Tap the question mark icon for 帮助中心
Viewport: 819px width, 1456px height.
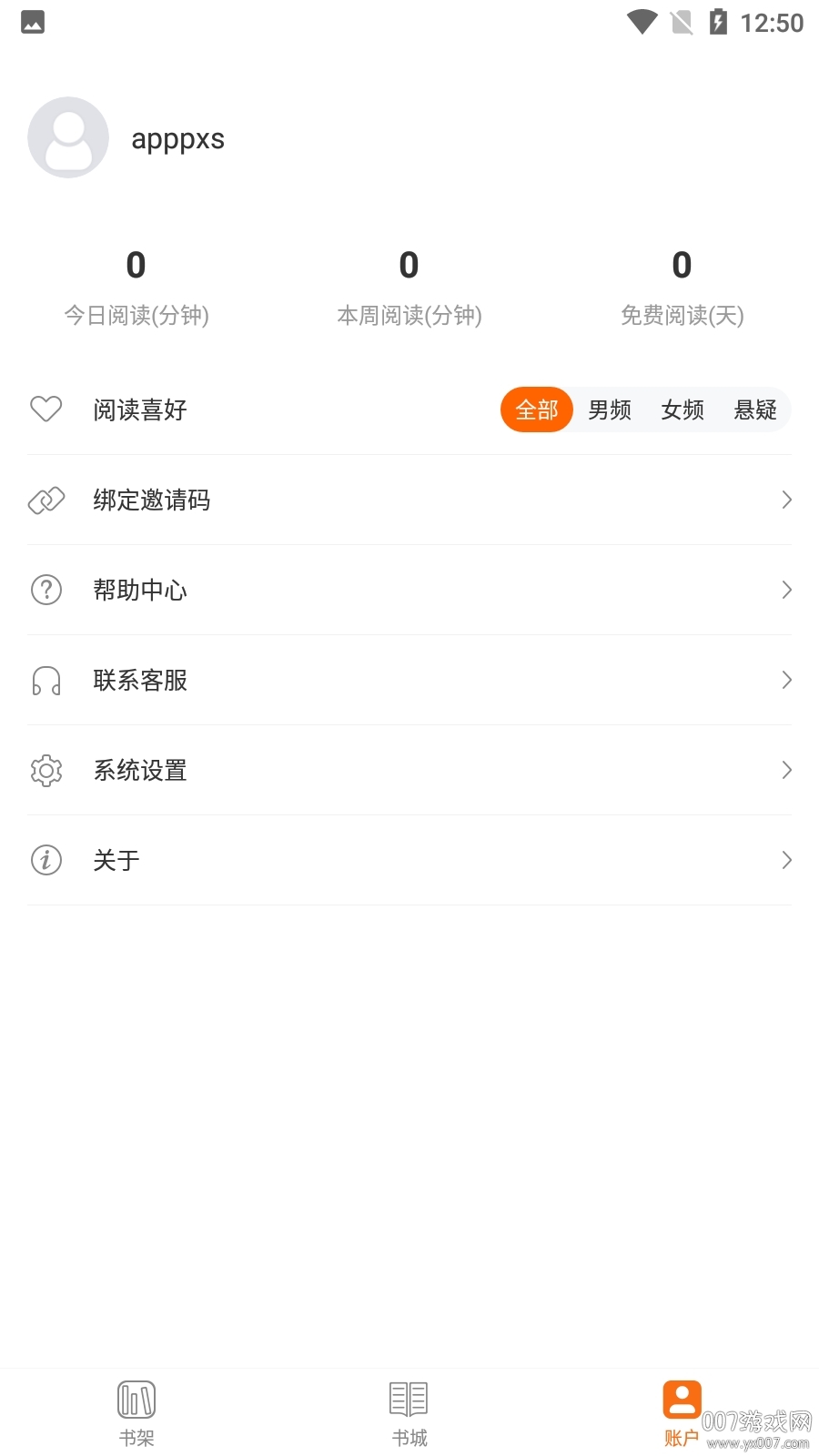coord(45,590)
